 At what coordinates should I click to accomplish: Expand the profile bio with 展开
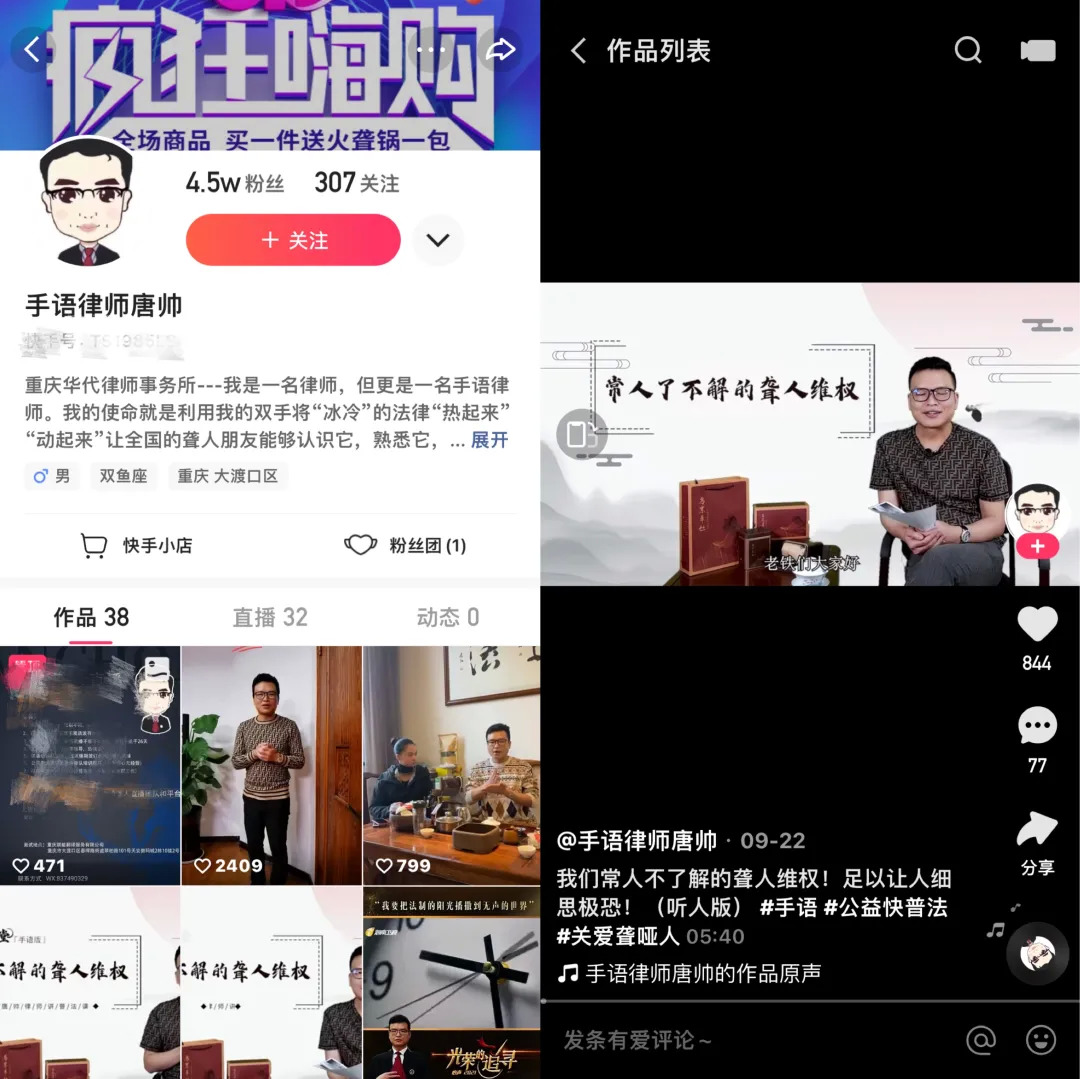[x=489, y=440]
